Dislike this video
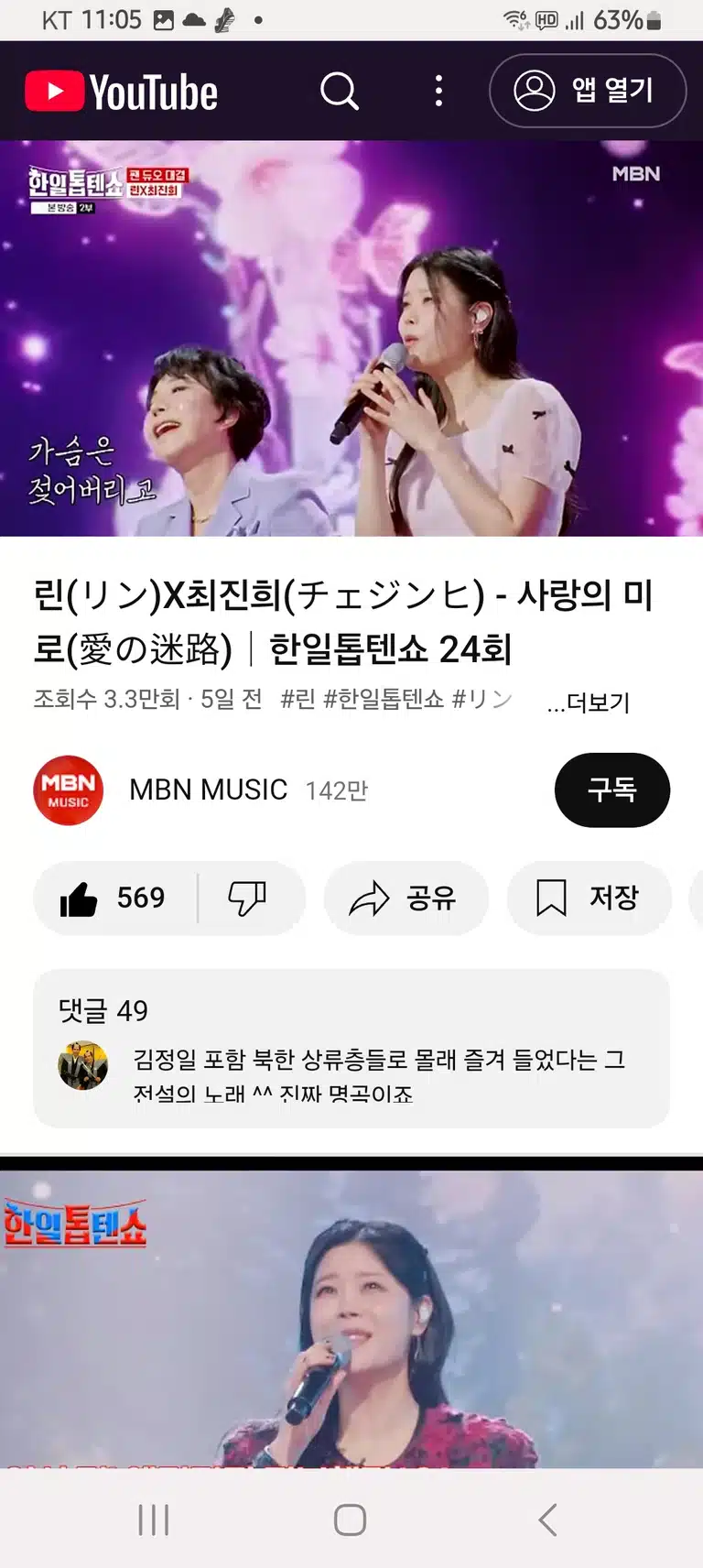Viewport: 703px width, 1568px height. tap(247, 898)
